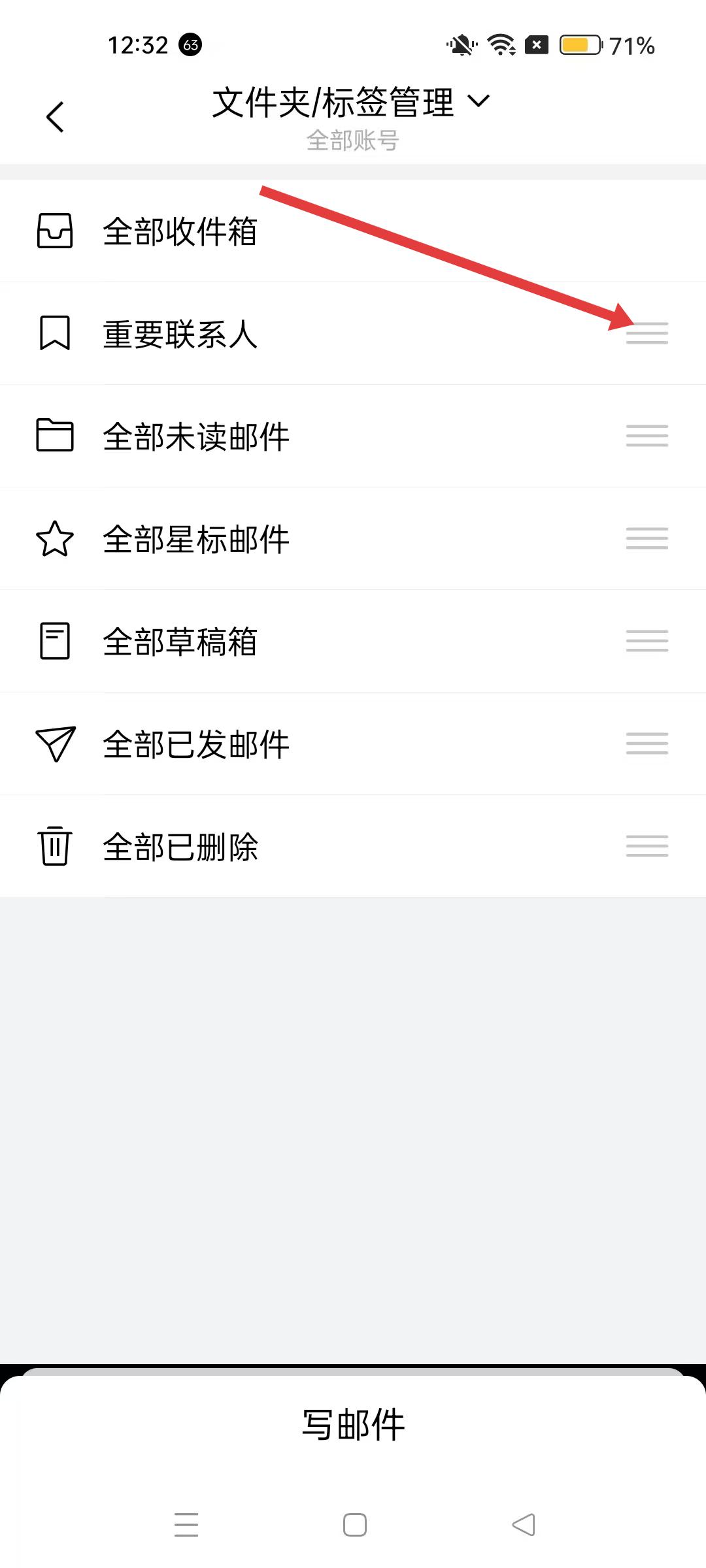This screenshot has height=1568, width=706.
Task: Tap the reorder handle beside 全部已删除
Action: click(647, 846)
